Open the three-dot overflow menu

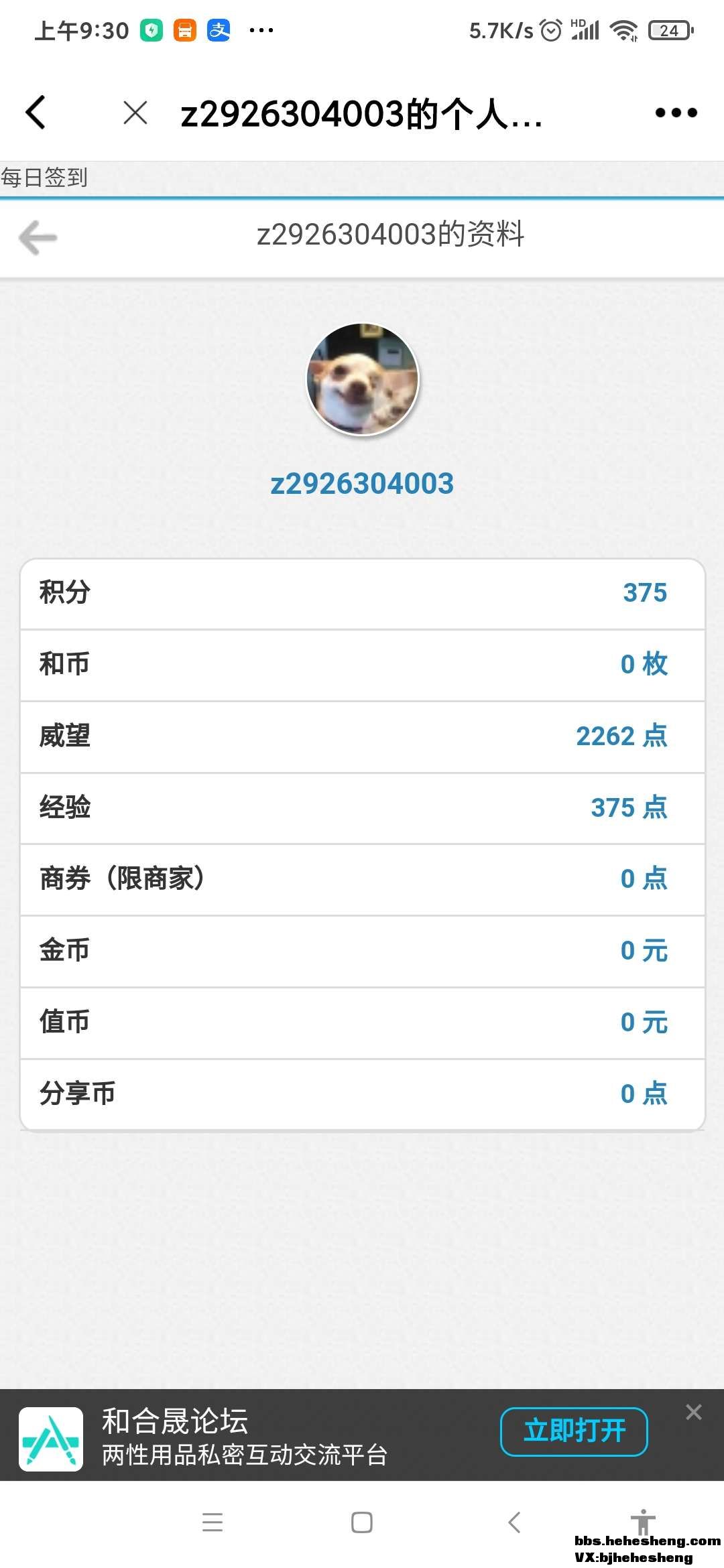point(676,113)
